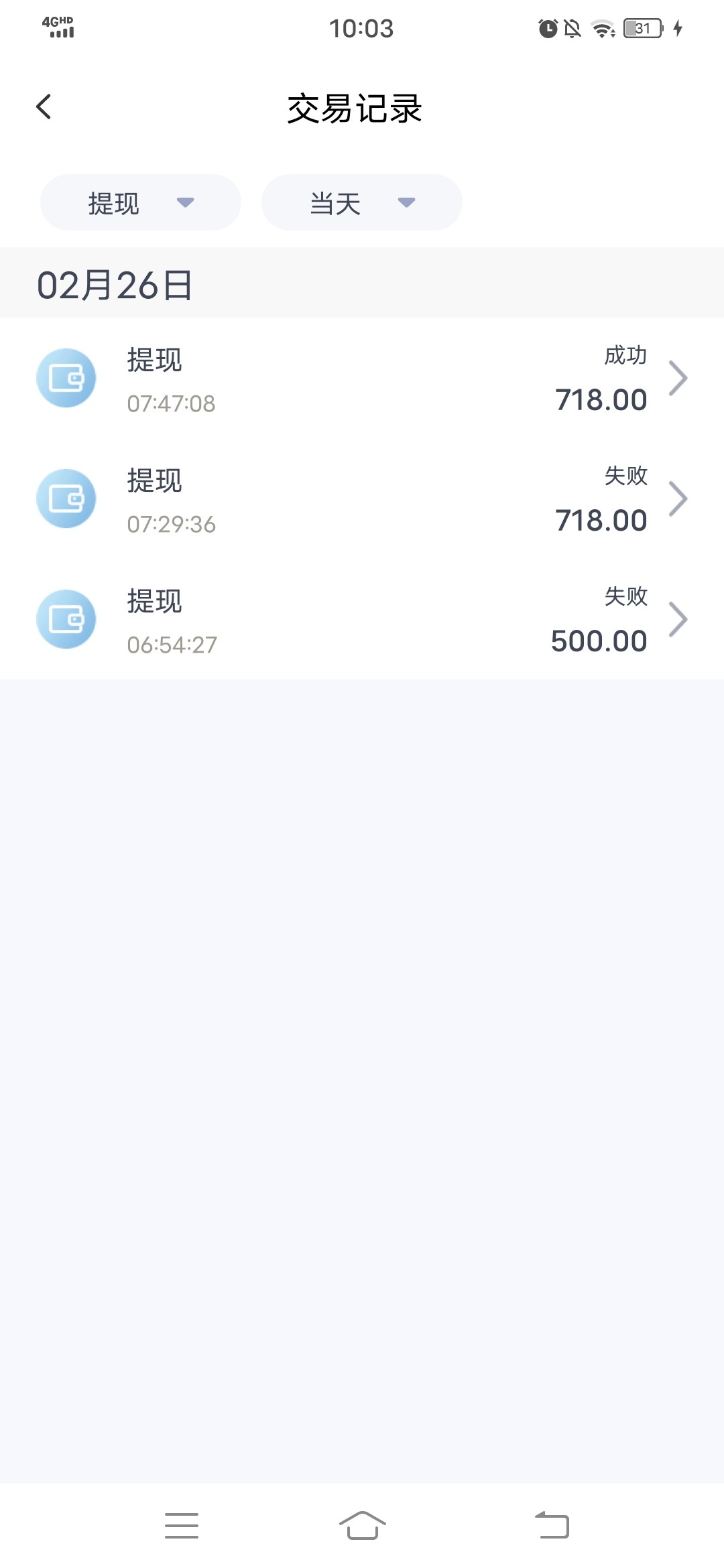Tap the system home button
724x1568 pixels.
click(362, 1525)
